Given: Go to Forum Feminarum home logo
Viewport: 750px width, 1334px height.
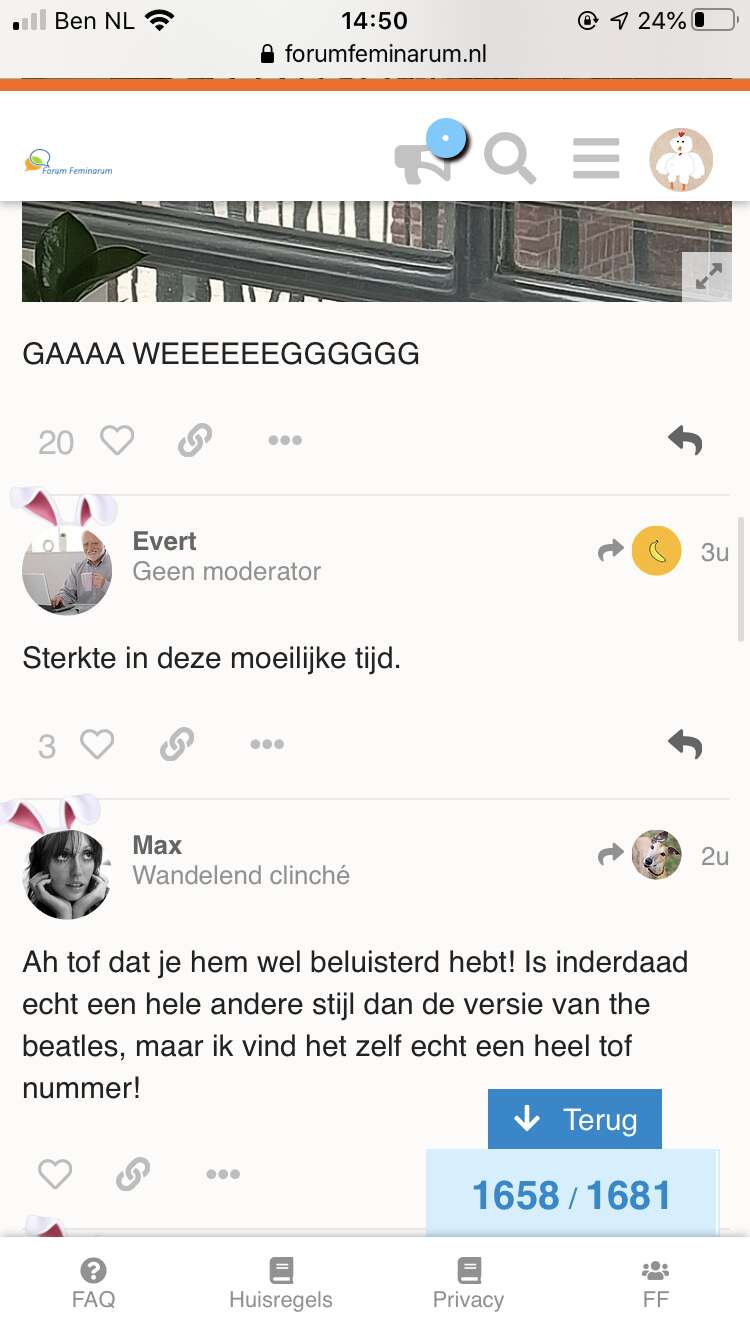Looking at the screenshot, I should click(x=68, y=161).
